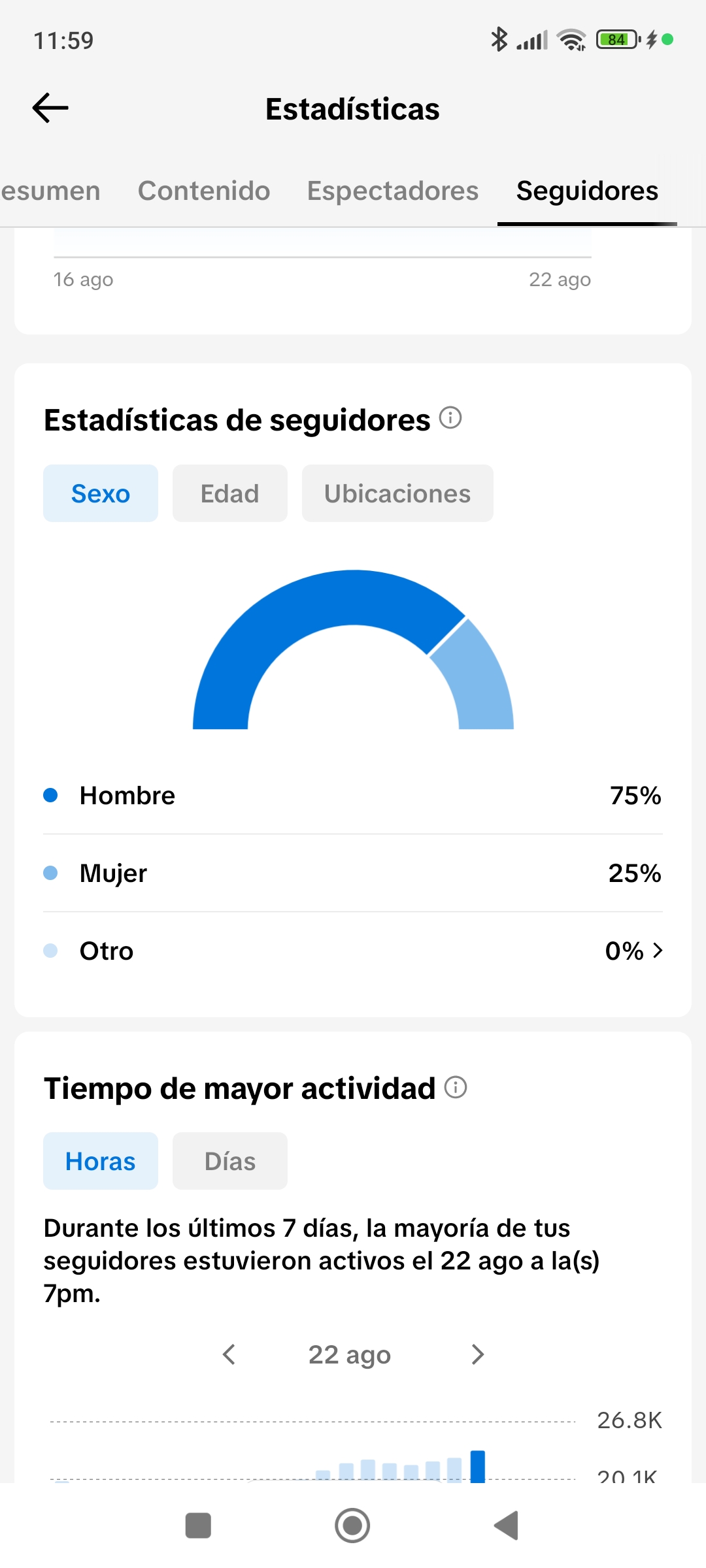706x1568 pixels.
Task: Go back using the top-left arrow
Action: [x=50, y=108]
